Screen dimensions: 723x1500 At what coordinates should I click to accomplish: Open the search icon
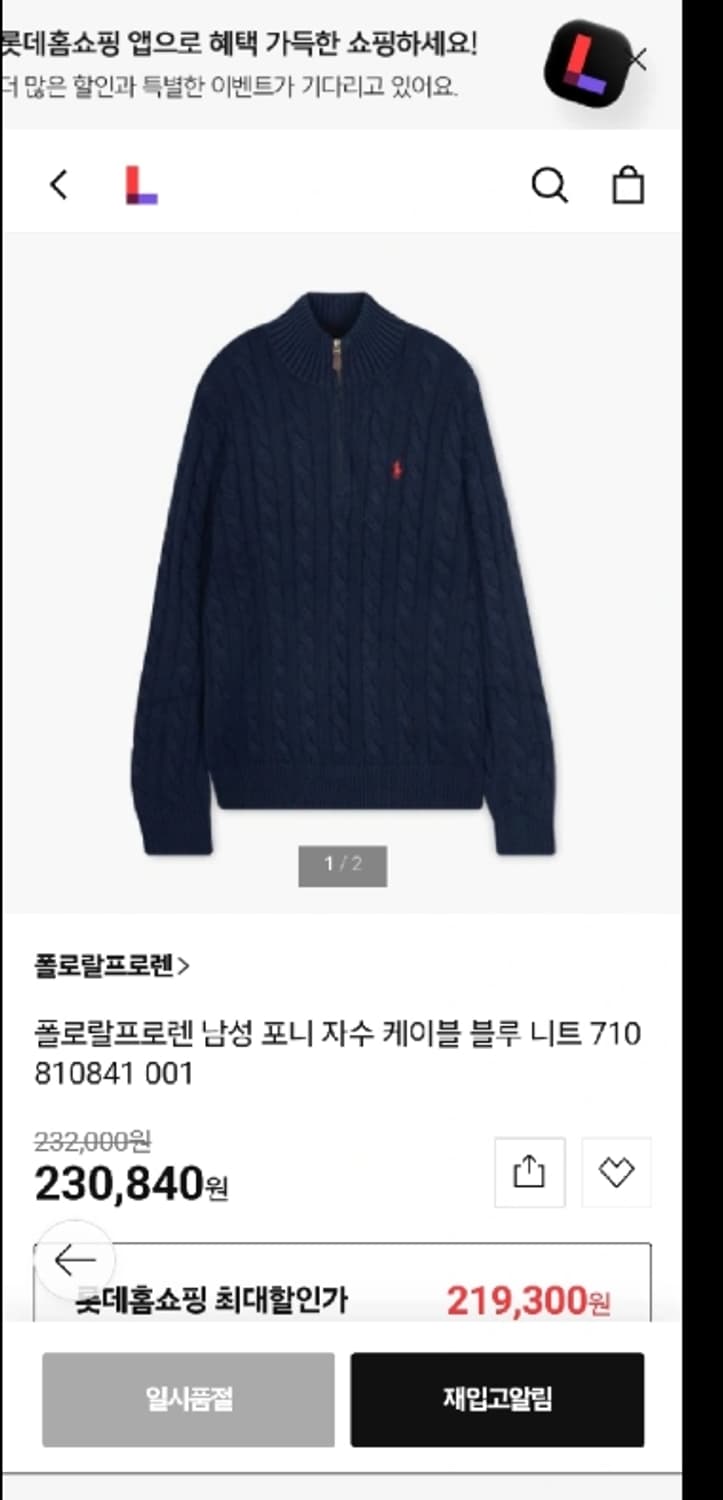point(549,184)
